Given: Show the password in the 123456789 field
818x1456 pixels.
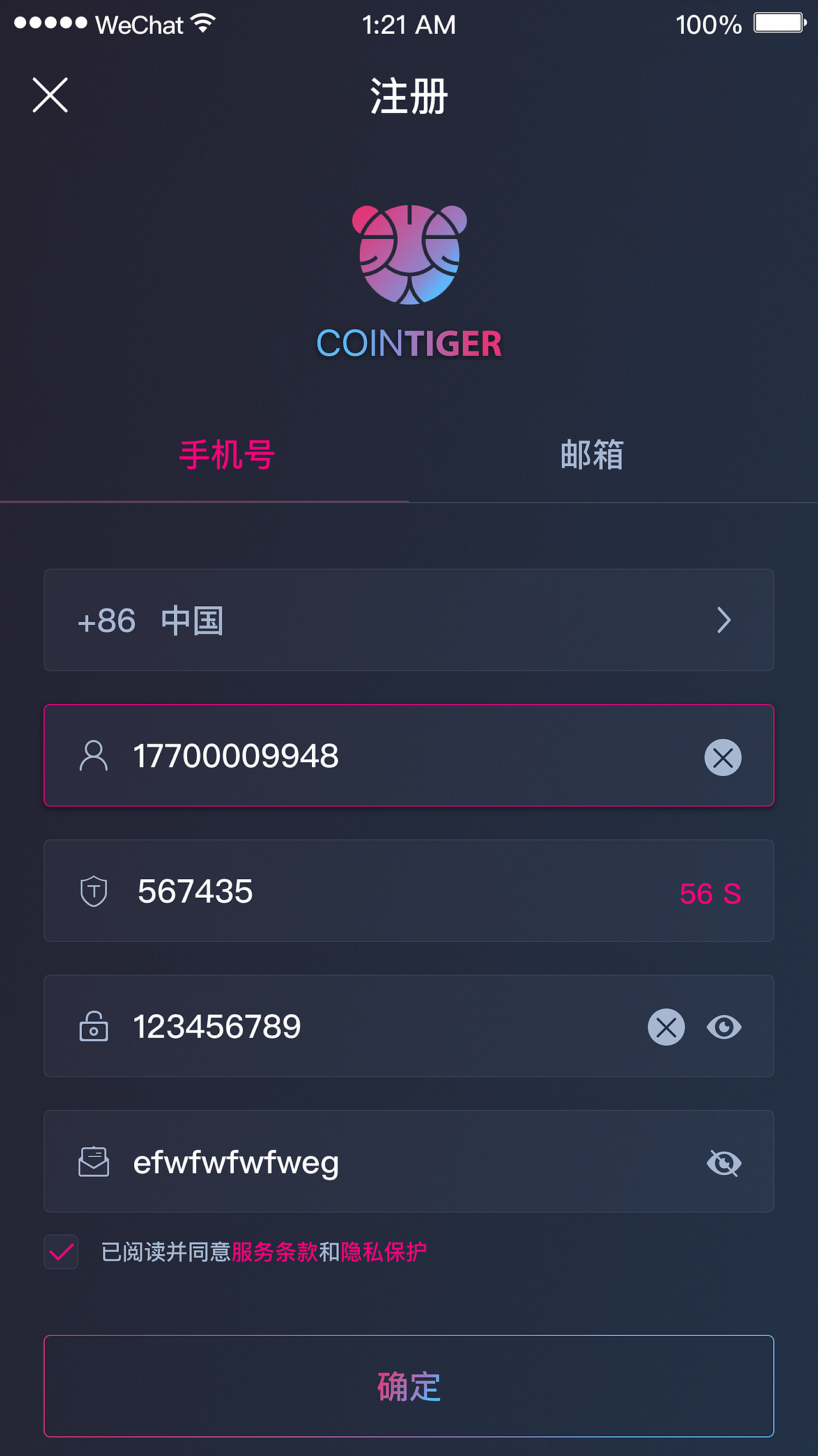Looking at the screenshot, I should (x=724, y=1027).
